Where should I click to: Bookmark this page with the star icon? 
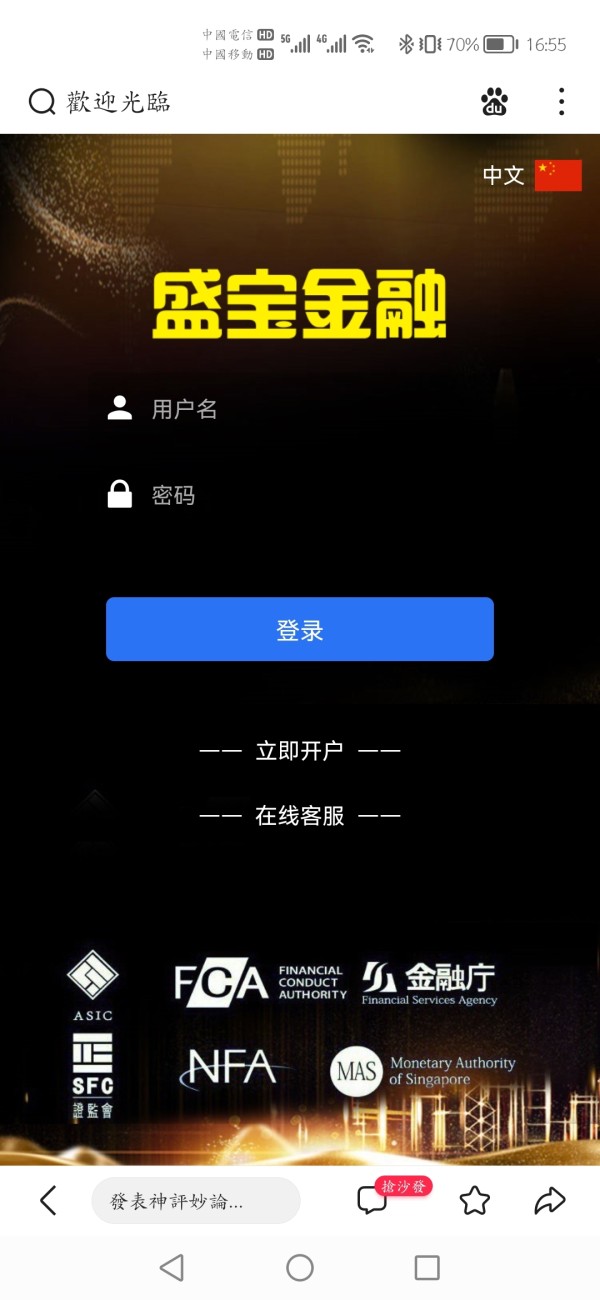pos(474,1201)
